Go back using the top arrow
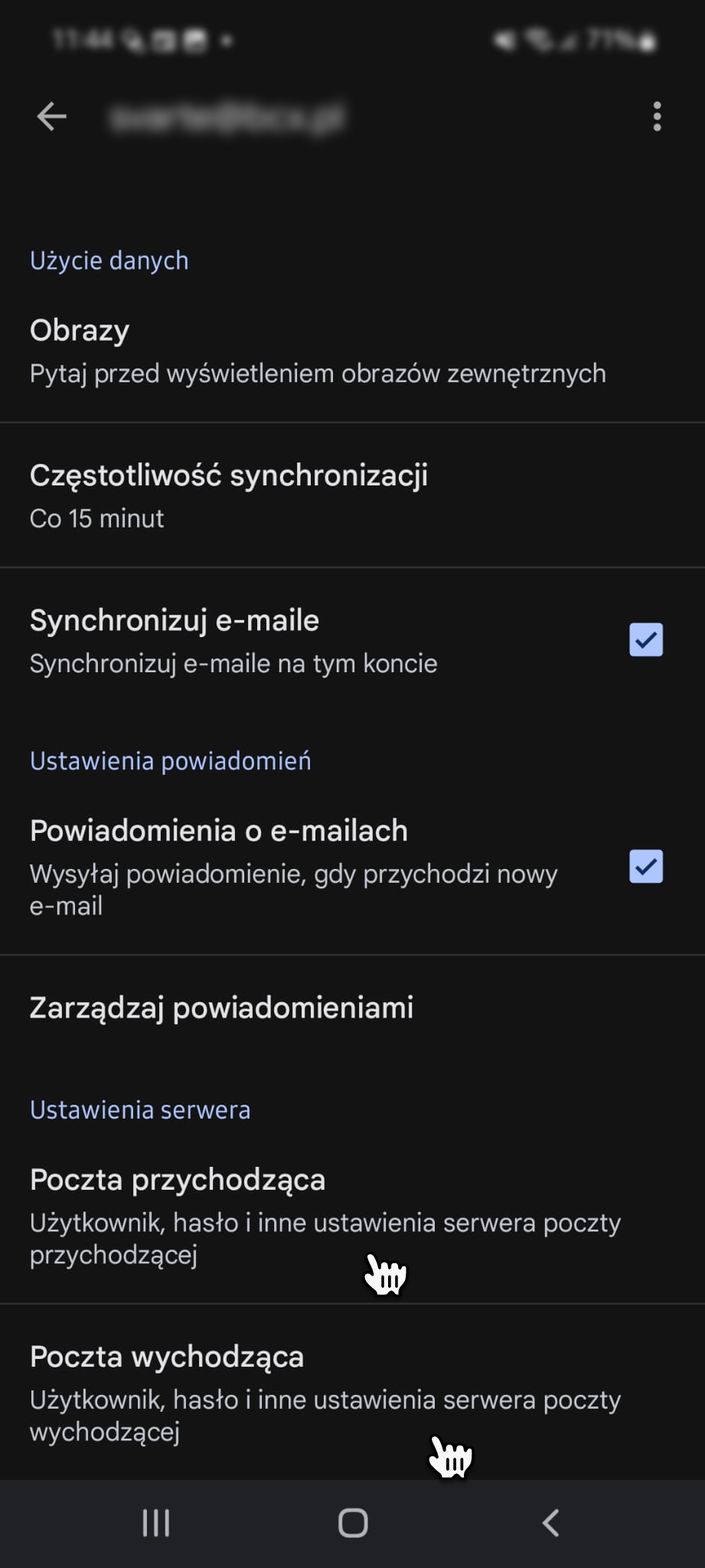 (x=51, y=116)
